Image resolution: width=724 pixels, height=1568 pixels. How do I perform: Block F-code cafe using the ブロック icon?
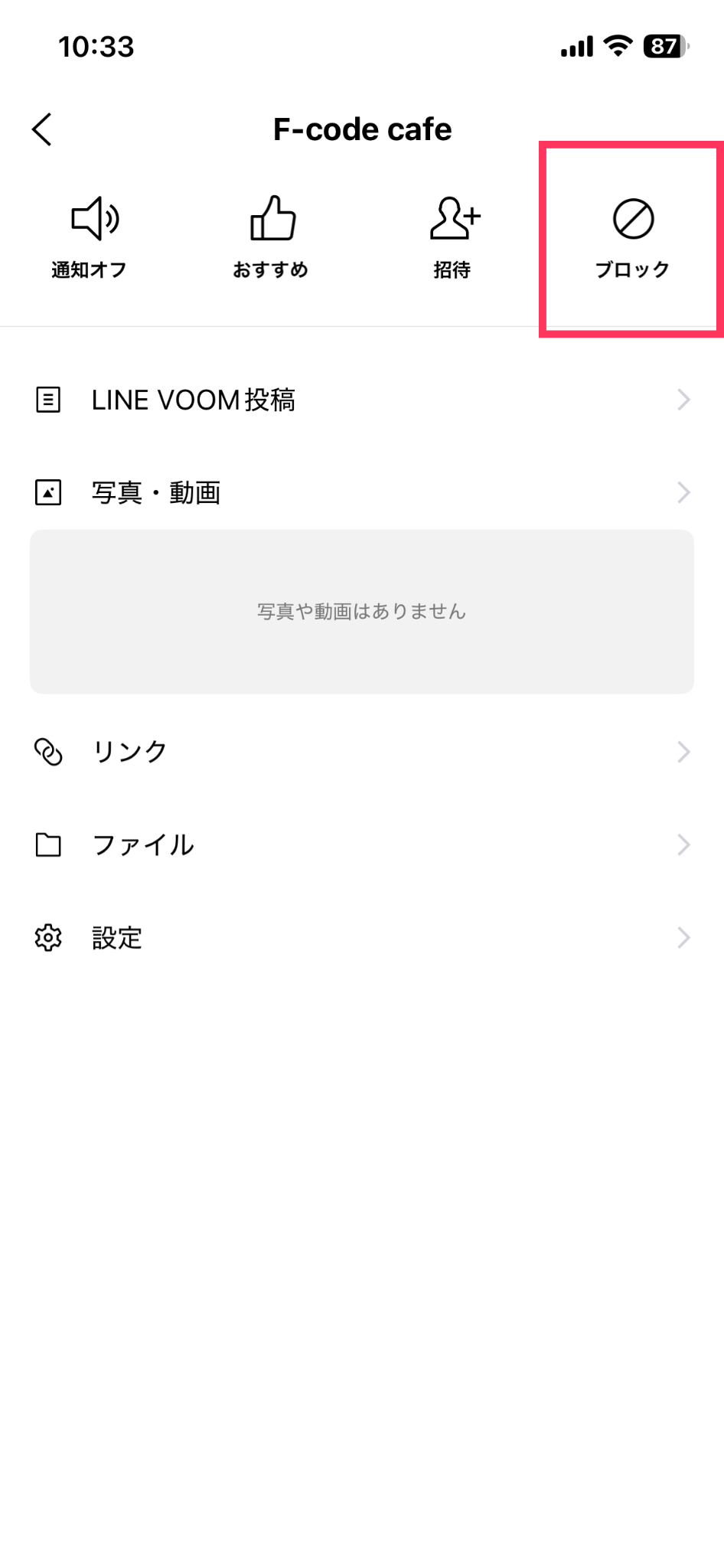[632, 218]
